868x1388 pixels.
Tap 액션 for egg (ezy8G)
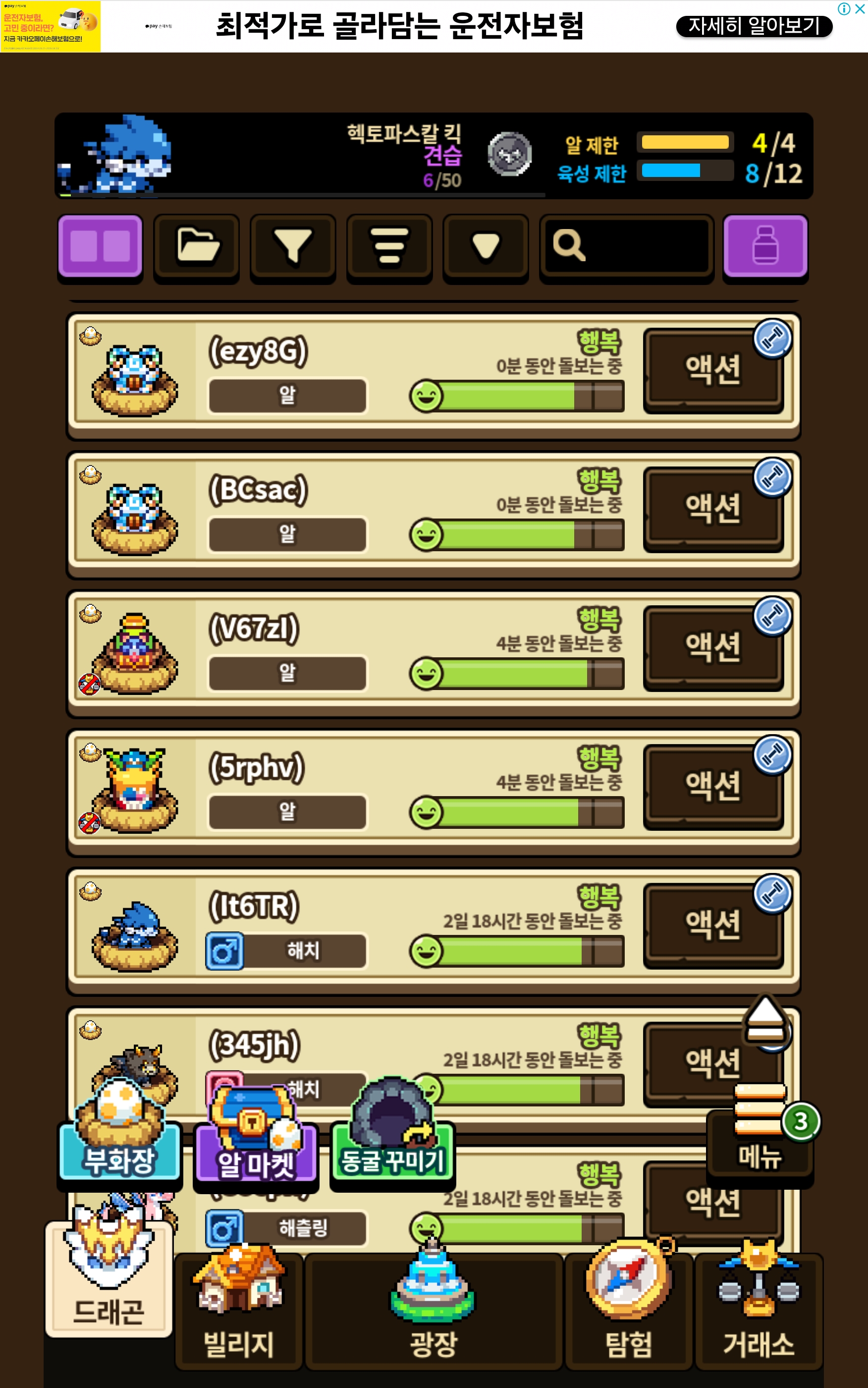(x=712, y=369)
